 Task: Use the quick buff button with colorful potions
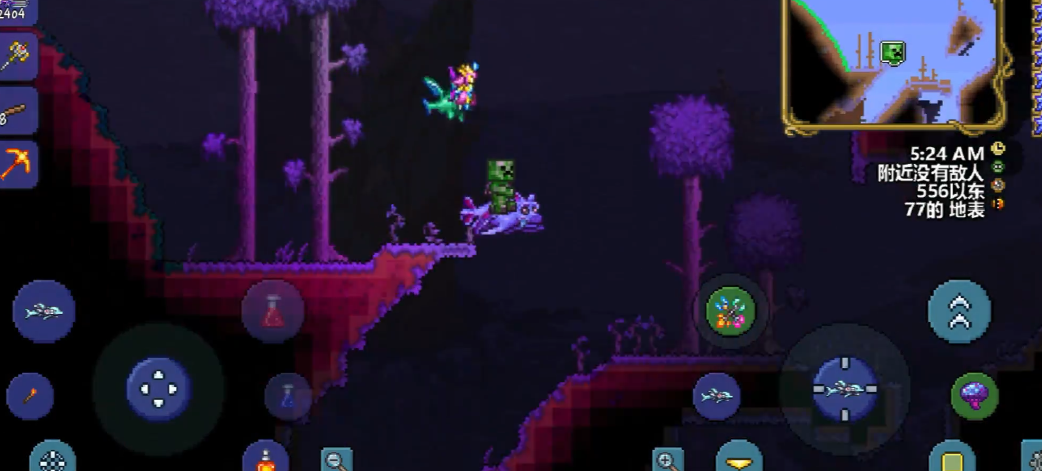pos(730,311)
